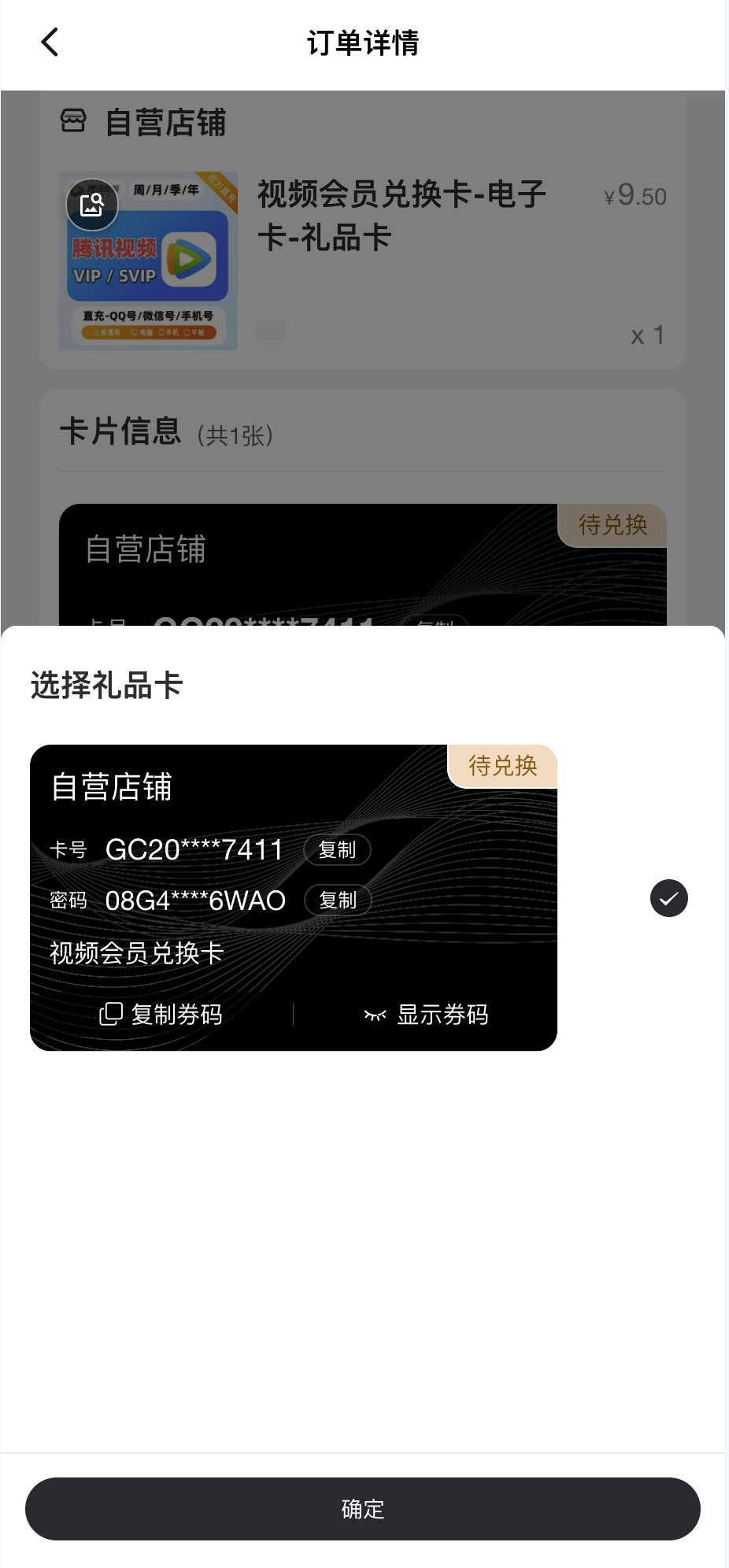This screenshot has width=729, height=1568.
Task: Toggle the gift card selection checkmark
Action: [x=668, y=898]
